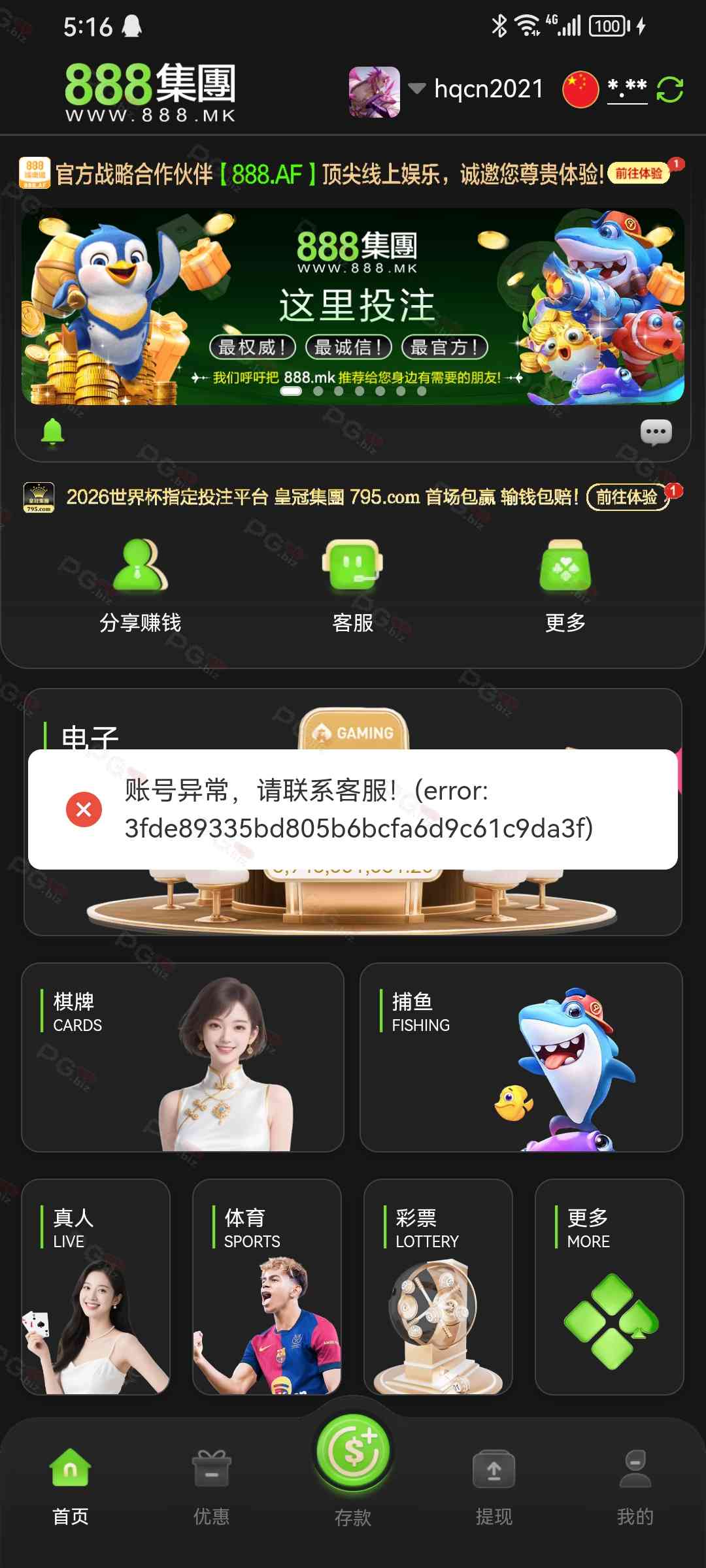The image size is (706, 1568).
Task: Tap 前往体验 on the 888.AF banner
Action: click(639, 174)
